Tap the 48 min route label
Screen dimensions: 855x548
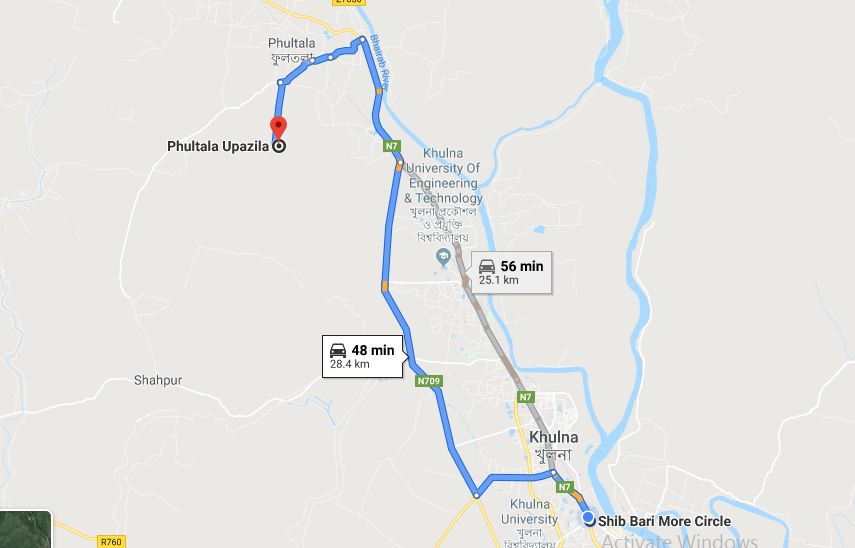point(363,356)
